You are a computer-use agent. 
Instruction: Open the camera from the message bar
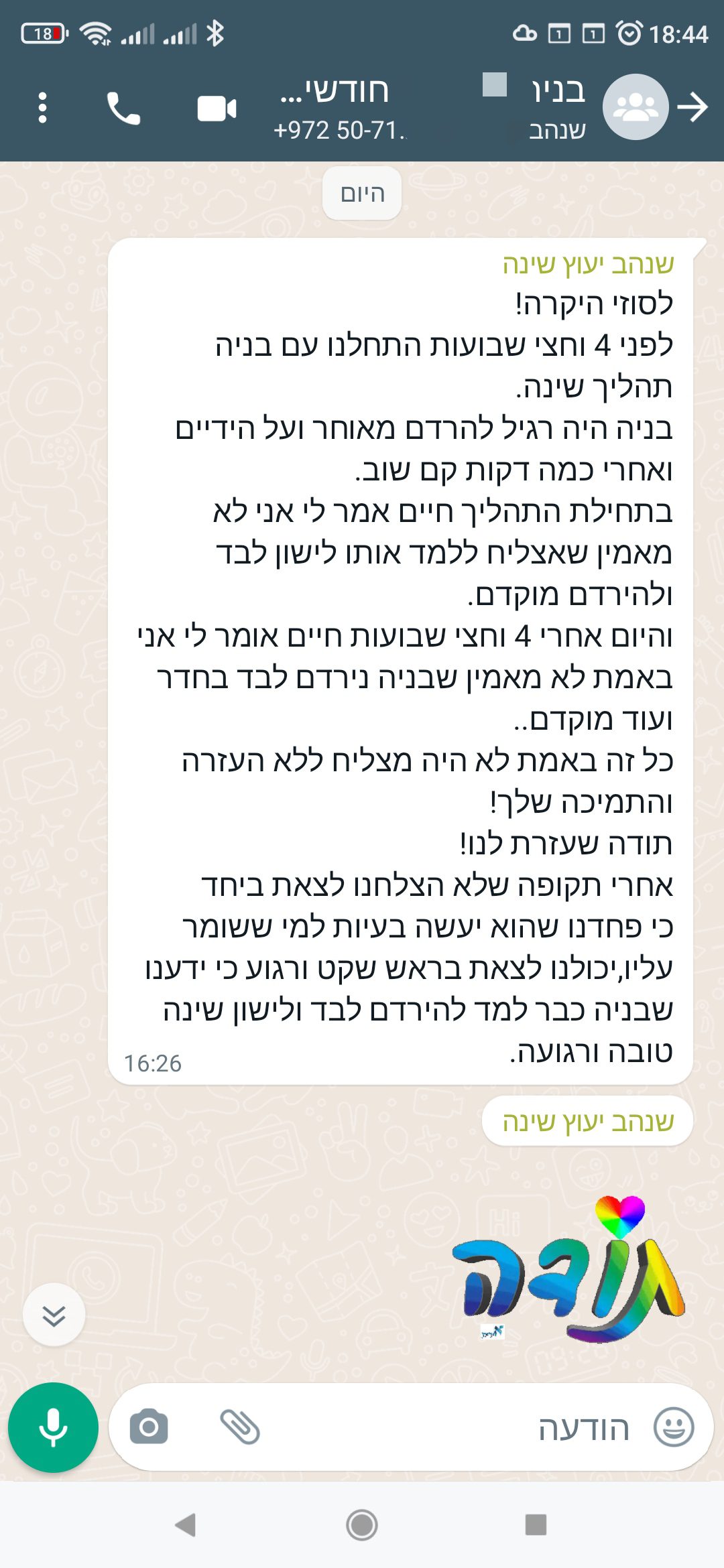click(x=148, y=1427)
